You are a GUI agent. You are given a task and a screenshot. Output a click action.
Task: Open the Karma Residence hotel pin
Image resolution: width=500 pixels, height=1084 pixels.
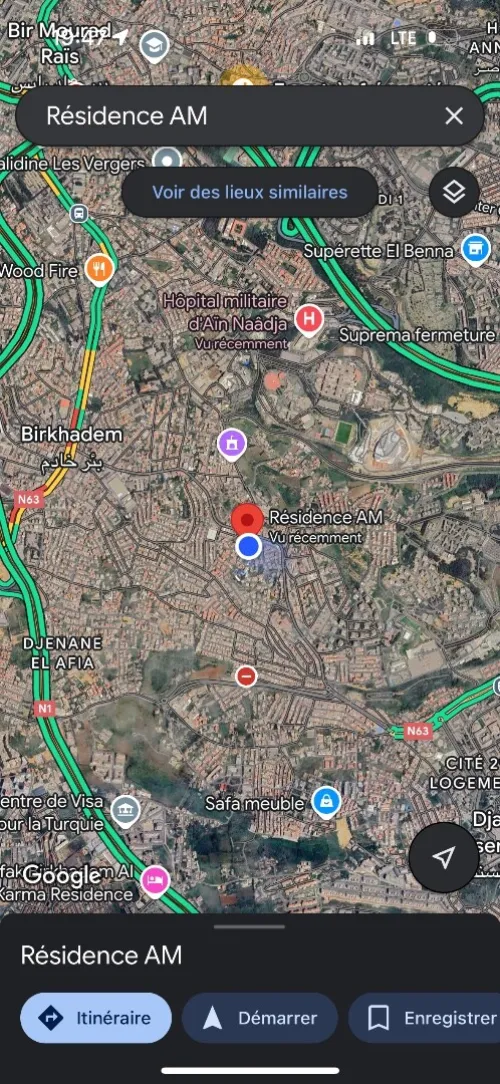tap(156, 881)
